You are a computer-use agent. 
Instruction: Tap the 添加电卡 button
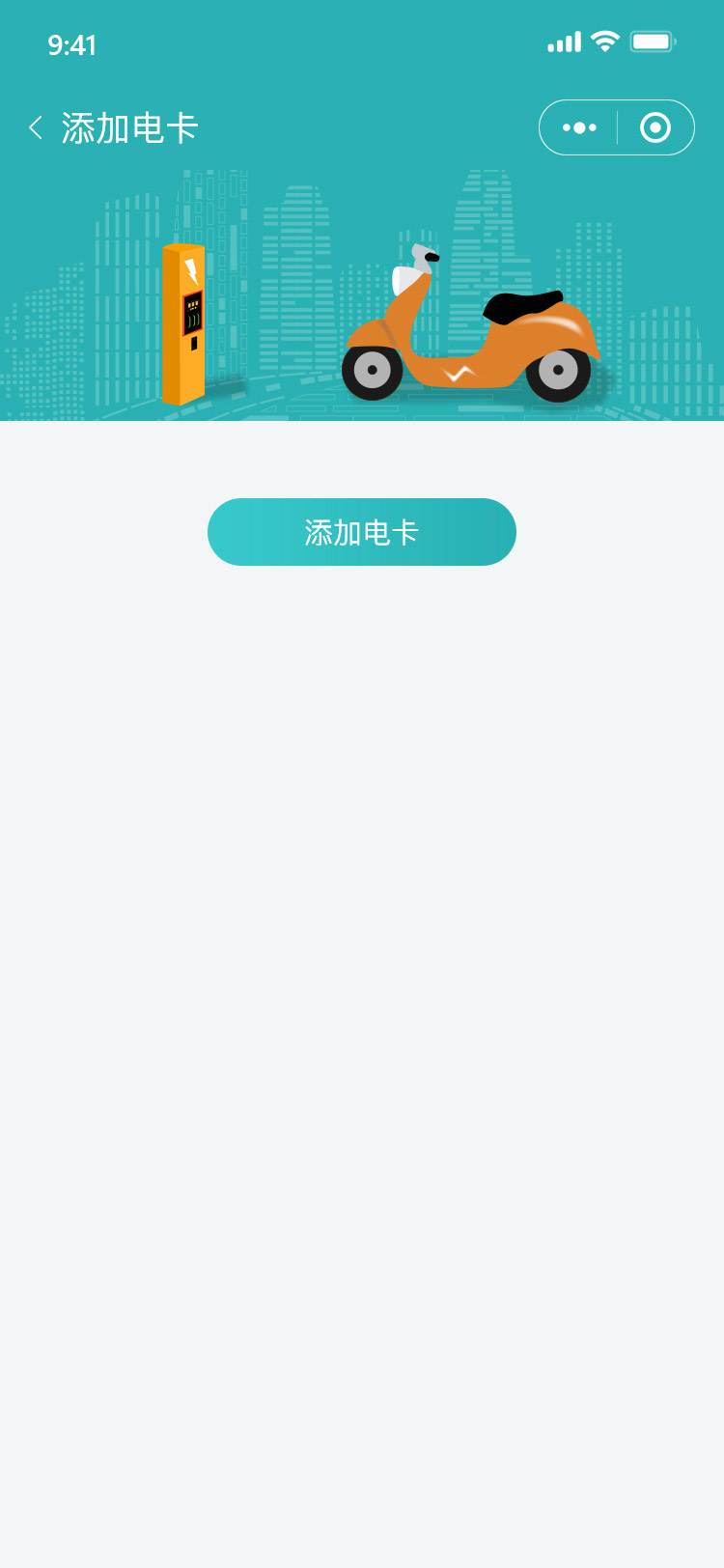click(362, 532)
